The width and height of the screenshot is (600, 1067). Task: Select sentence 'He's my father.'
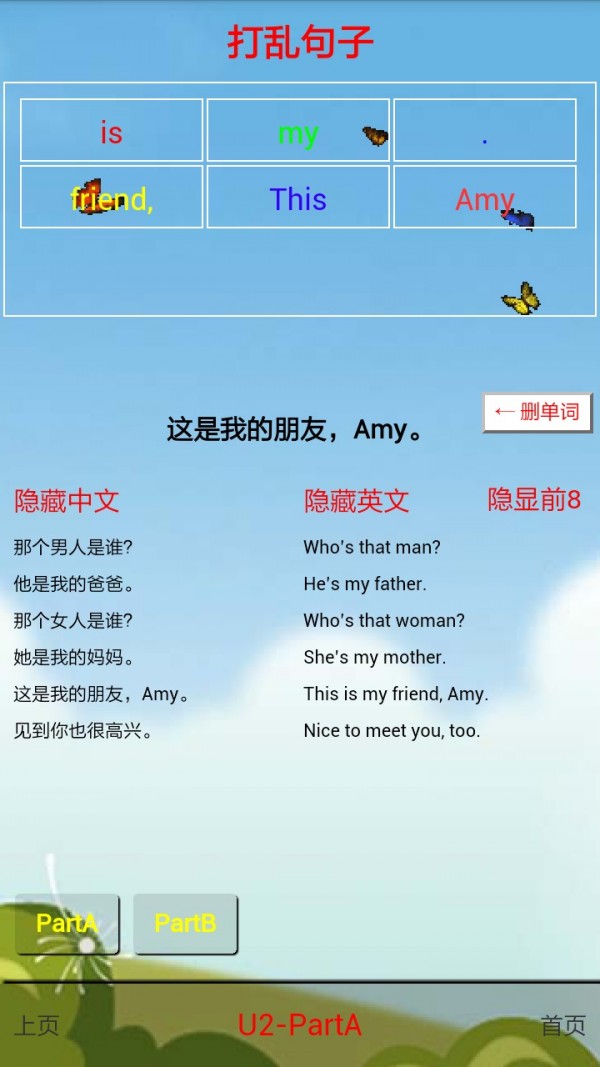(365, 584)
